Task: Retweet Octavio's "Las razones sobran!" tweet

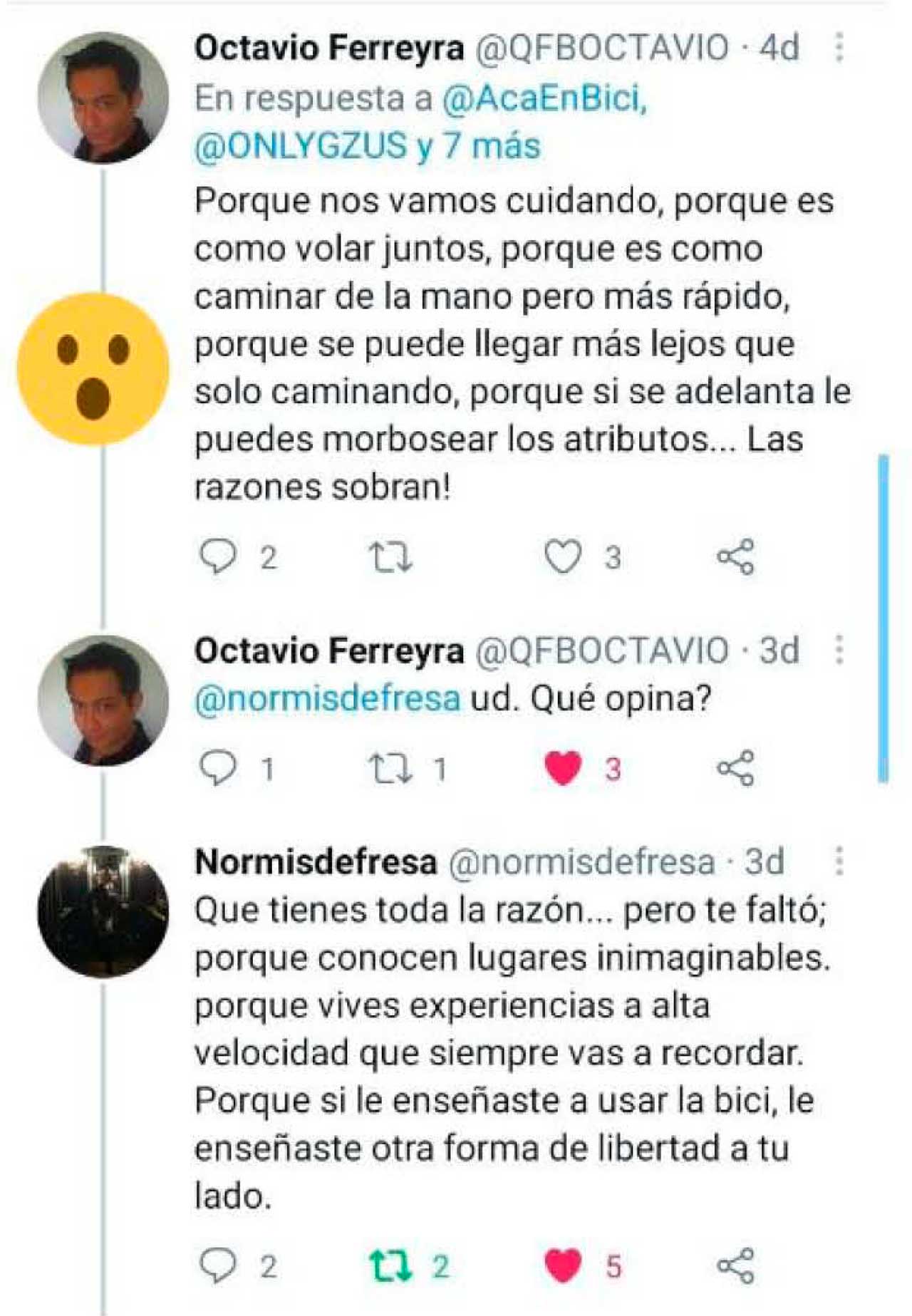Action: click(x=390, y=557)
